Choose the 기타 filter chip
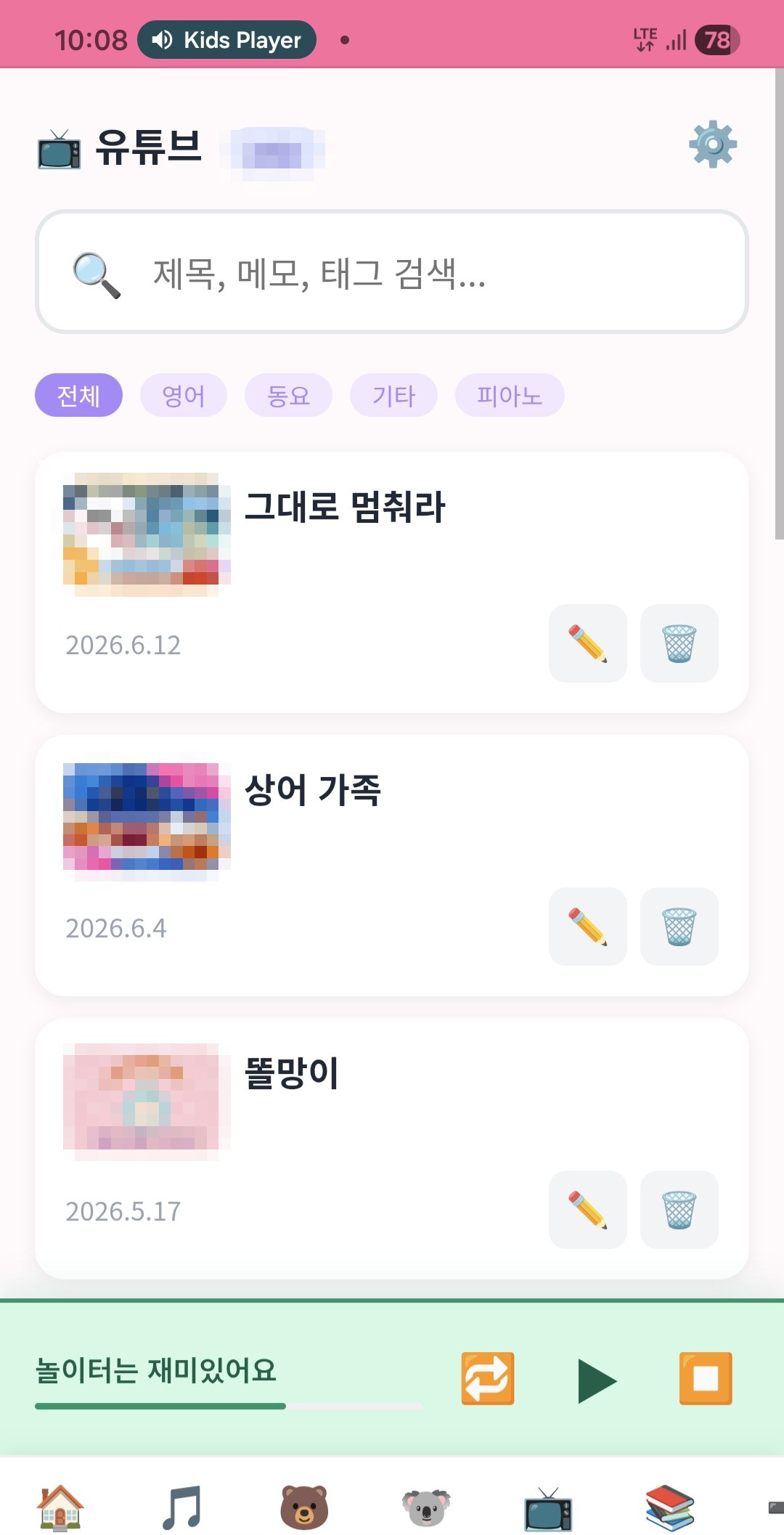784x1535 pixels. tap(393, 396)
